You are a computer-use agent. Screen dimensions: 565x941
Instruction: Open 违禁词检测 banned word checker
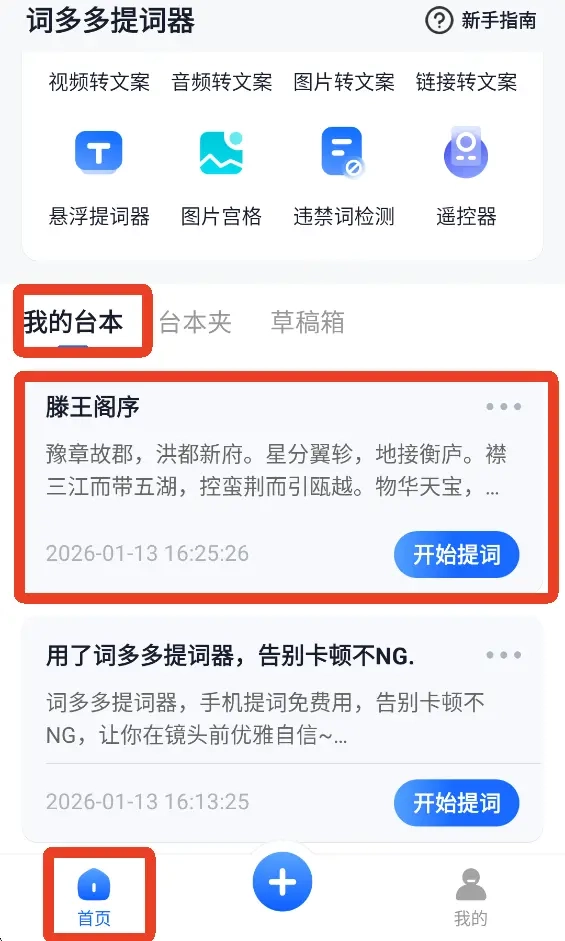click(x=344, y=177)
